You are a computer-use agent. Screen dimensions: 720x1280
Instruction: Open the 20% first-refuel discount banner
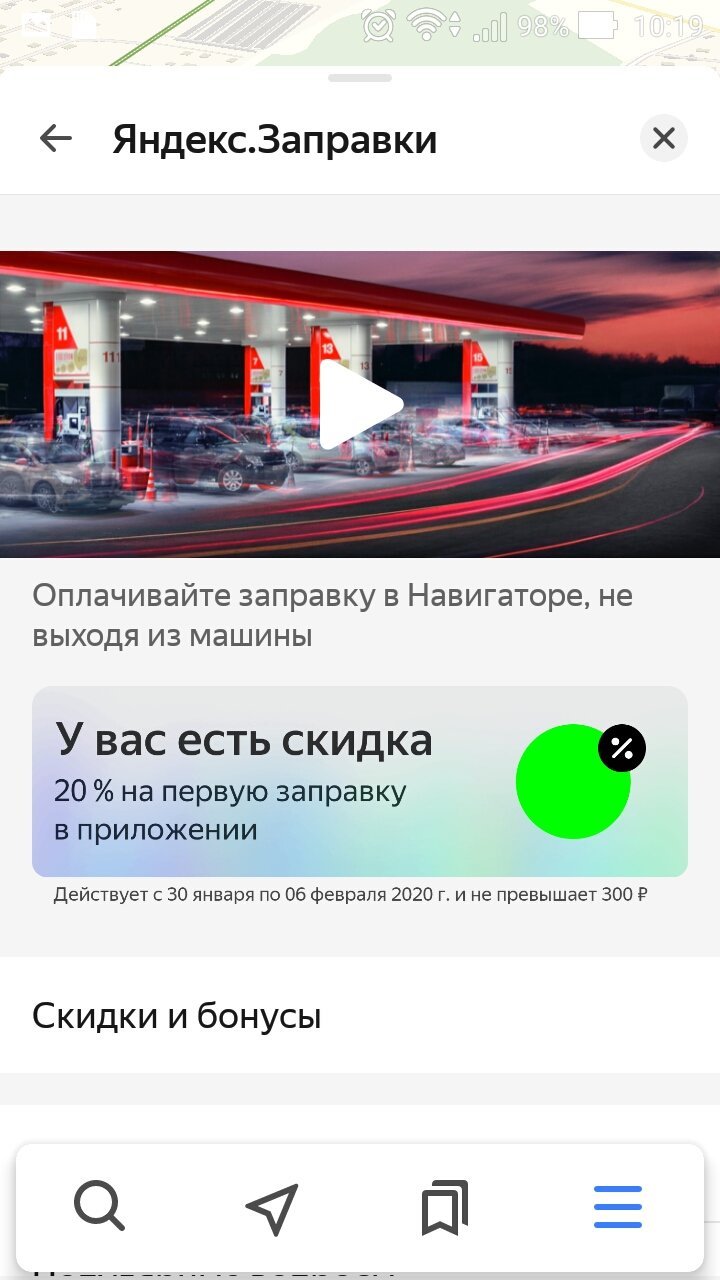pos(360,781)
